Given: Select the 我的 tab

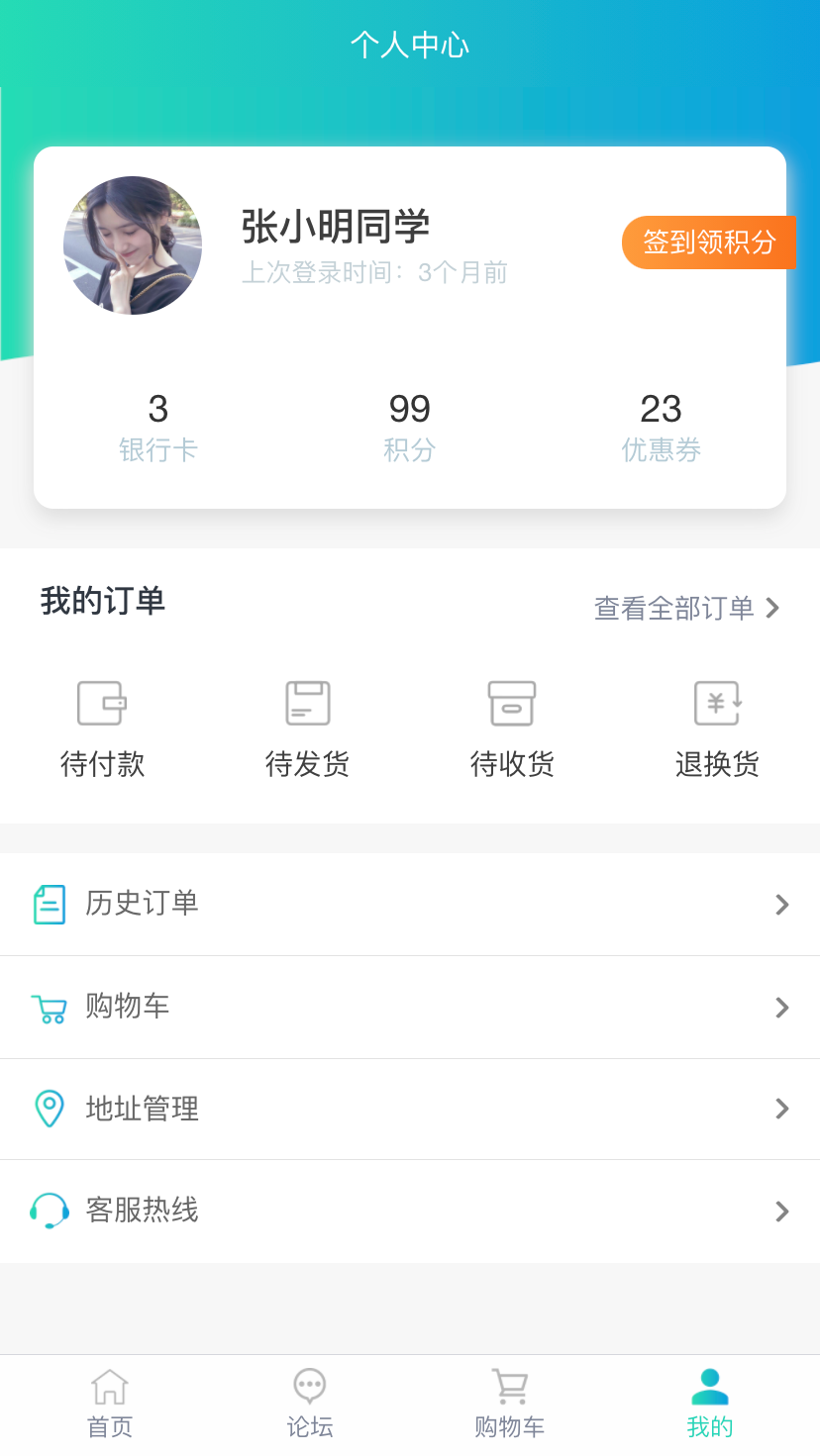Looking at the screenshot, I should 710,1404.
